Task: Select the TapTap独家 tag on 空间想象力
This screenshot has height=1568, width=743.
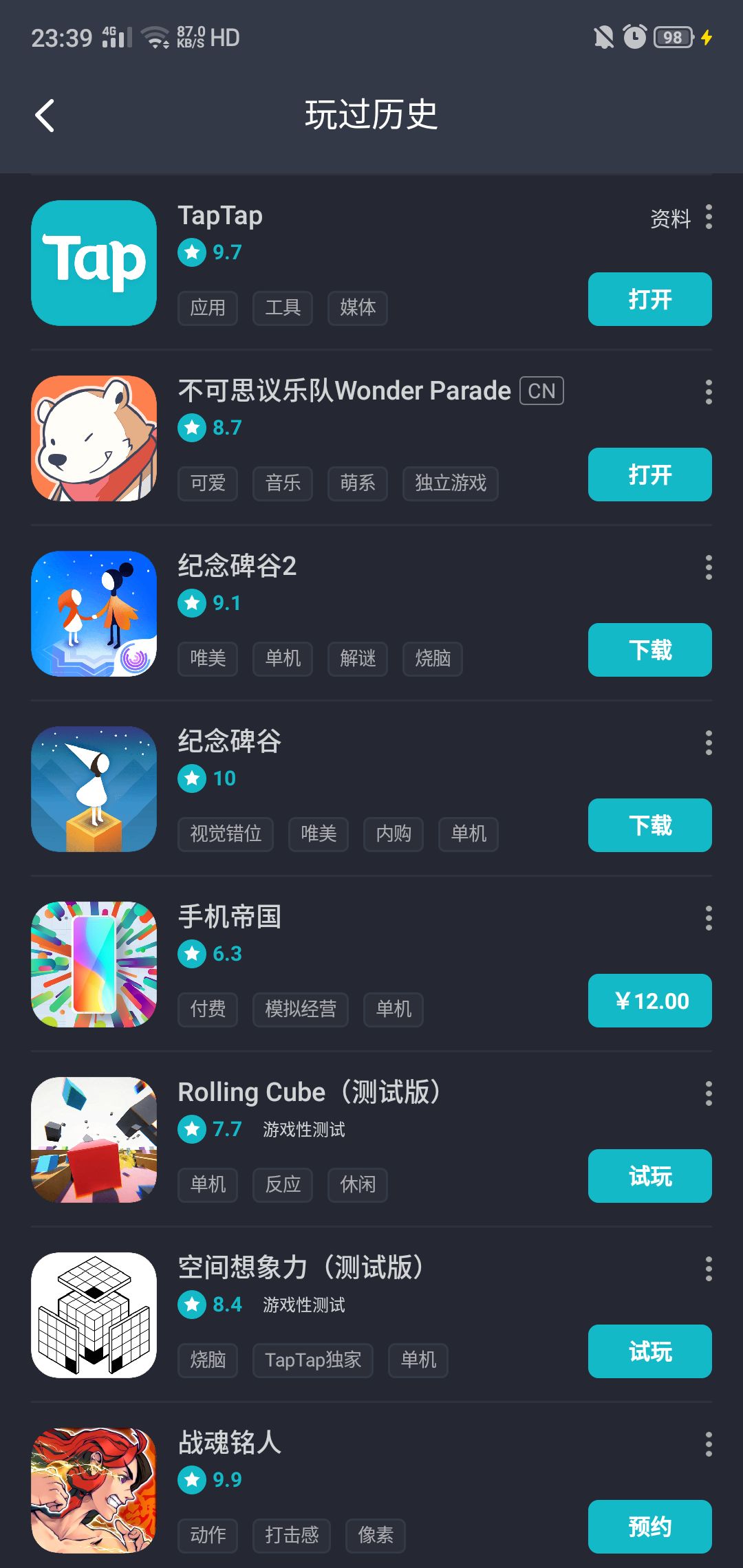Action: pos(313,1360)
